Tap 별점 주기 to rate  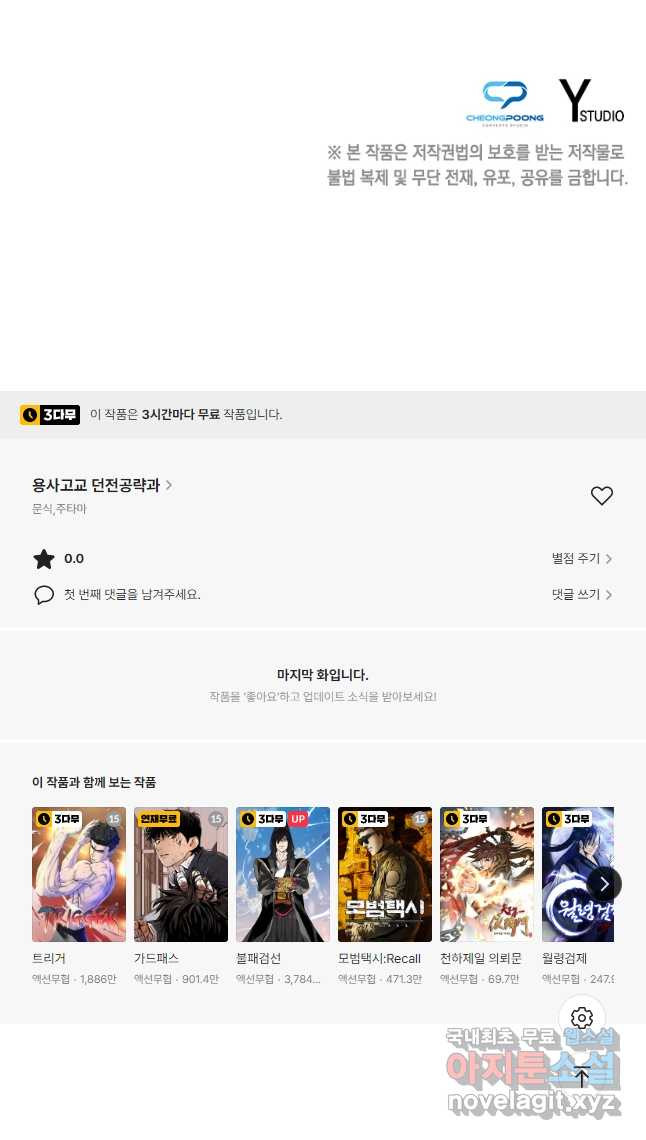coord(581,559)
